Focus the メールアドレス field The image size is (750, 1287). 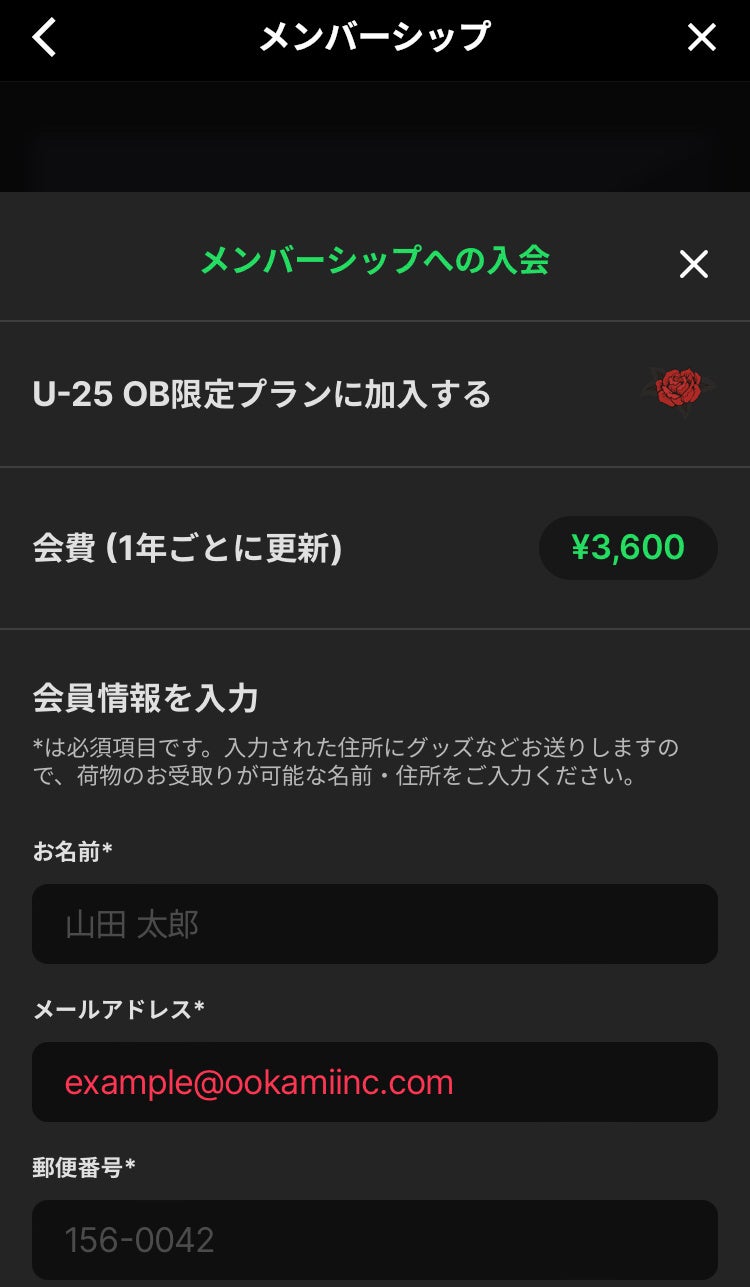pyautogui.click(x=375, y=1082)
